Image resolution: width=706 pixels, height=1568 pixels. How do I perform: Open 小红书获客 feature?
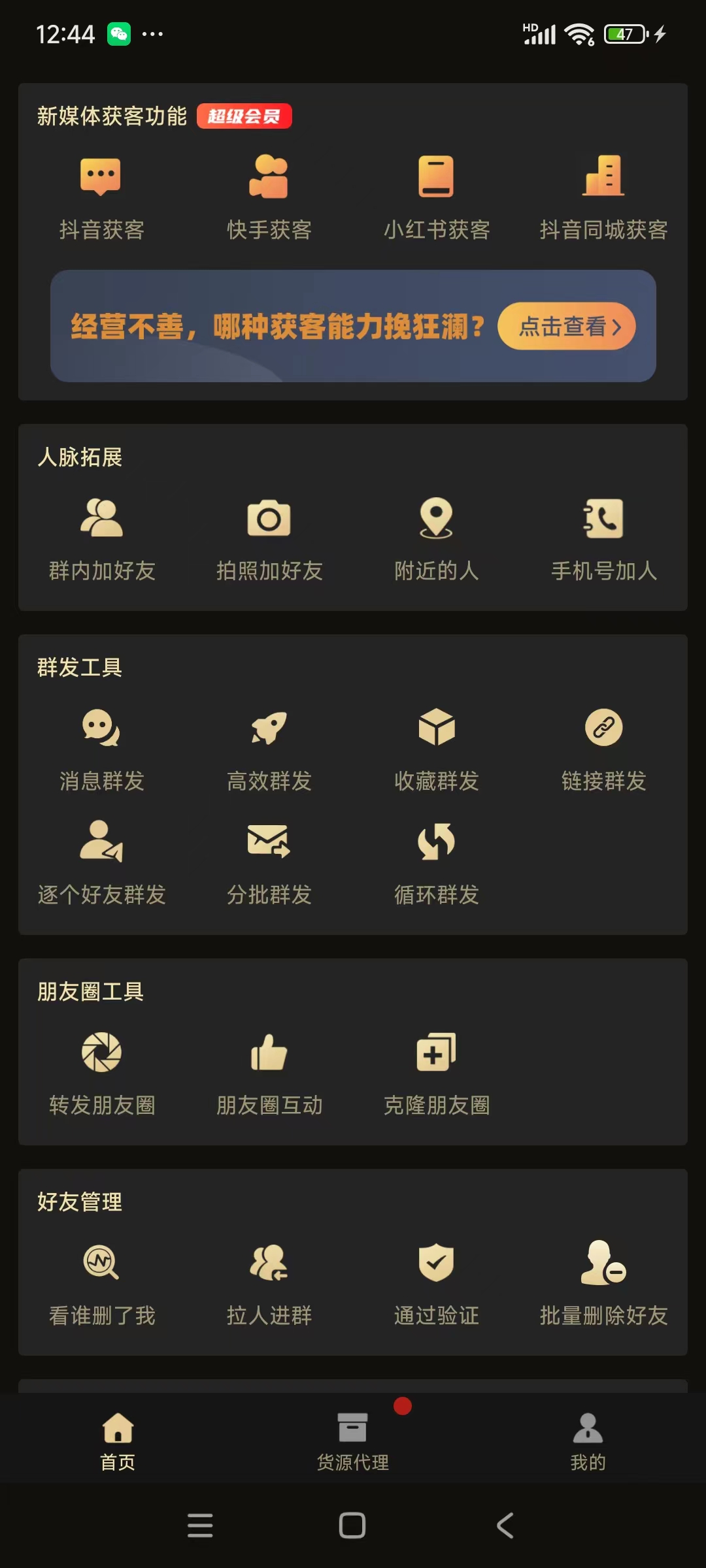[x=436, y=197]
